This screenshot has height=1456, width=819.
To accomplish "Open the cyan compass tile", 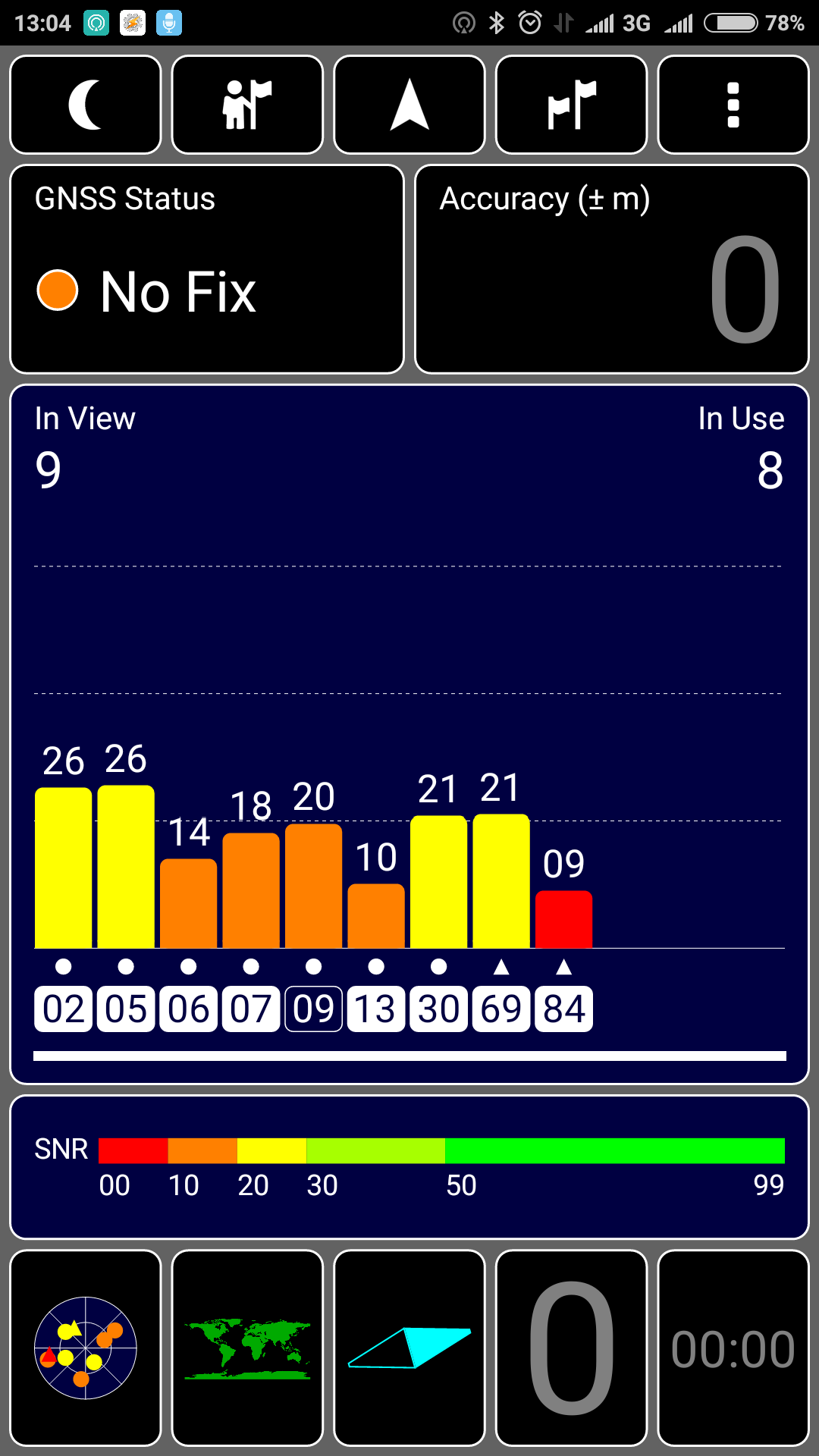I will coord(409,1348).
